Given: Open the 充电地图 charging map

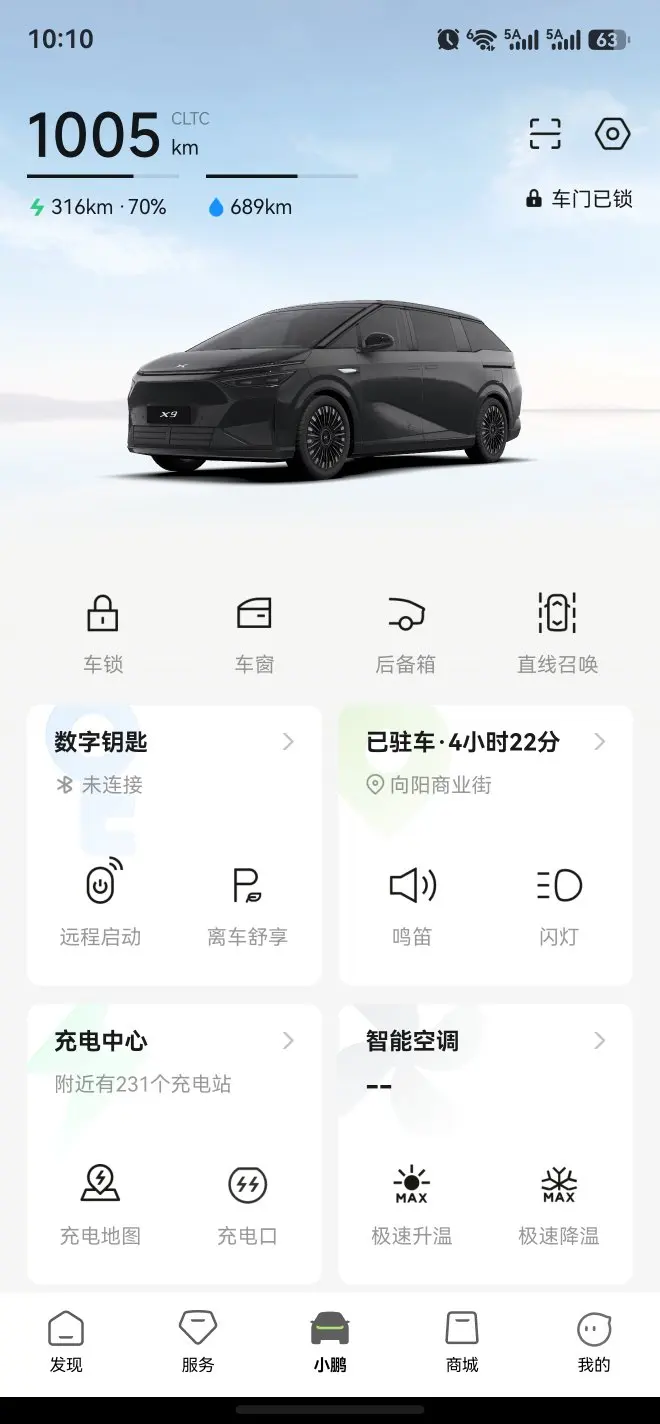Looking at the screenshot, I should [x=100, y=1201].
